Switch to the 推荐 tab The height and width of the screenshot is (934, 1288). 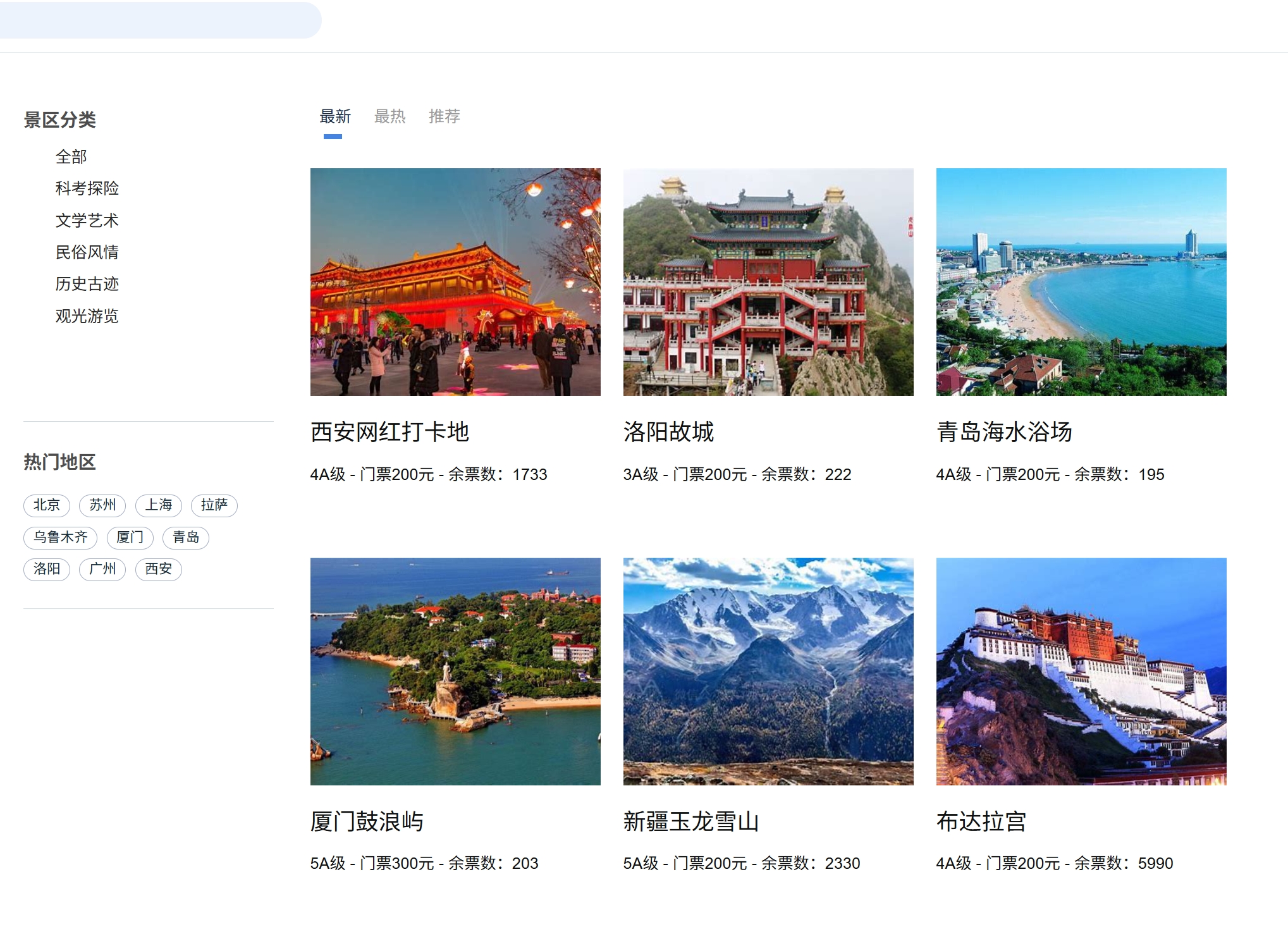444,116
